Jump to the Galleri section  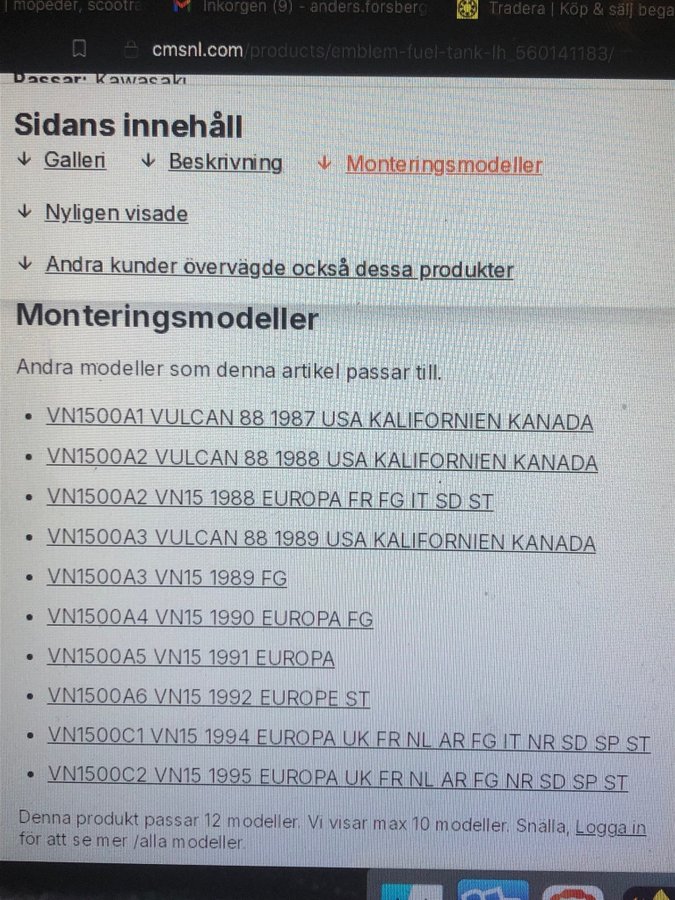tap(75, 160)
